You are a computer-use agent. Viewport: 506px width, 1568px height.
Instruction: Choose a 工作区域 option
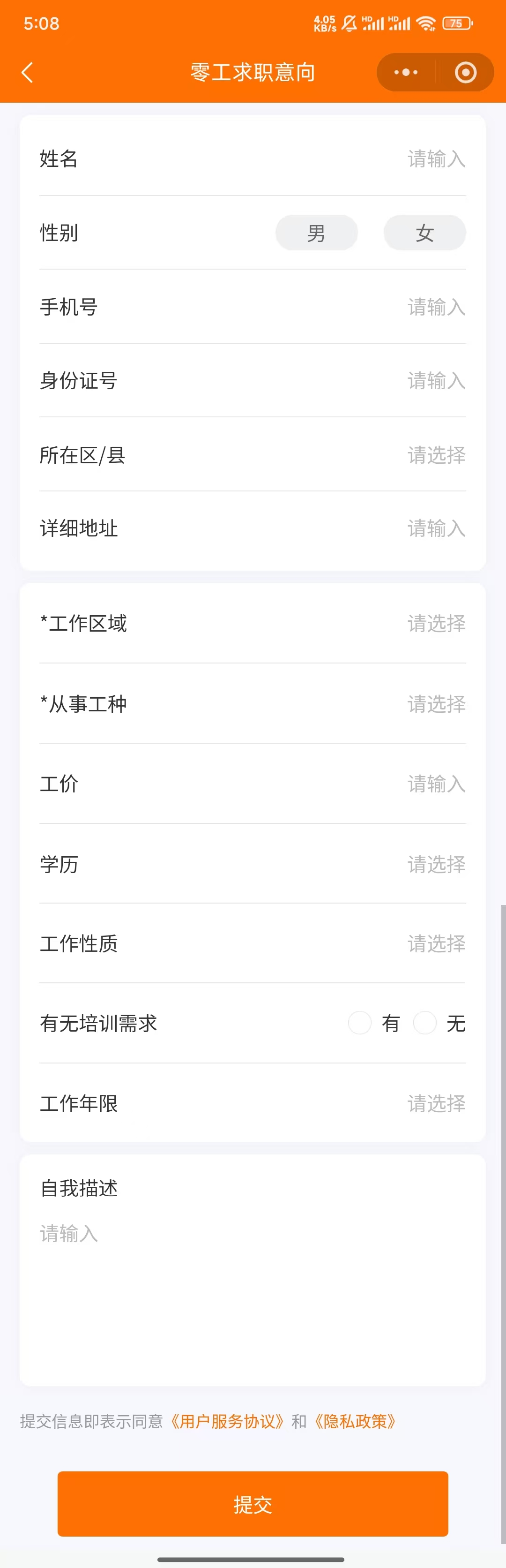[x=435, y=623]
